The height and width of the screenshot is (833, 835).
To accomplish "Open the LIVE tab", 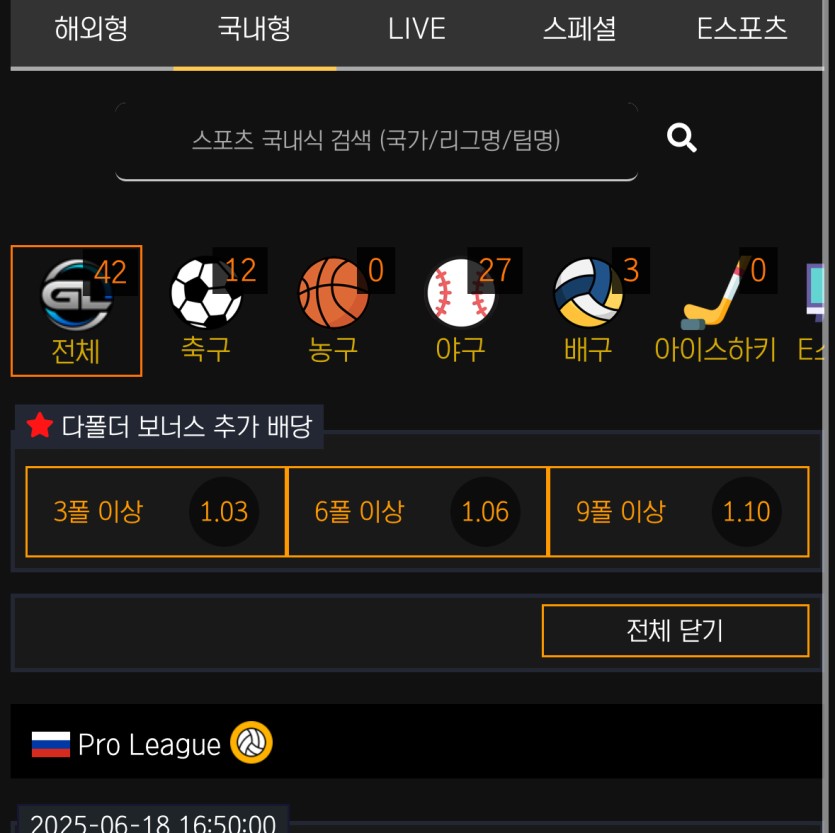I will (417, 30).
